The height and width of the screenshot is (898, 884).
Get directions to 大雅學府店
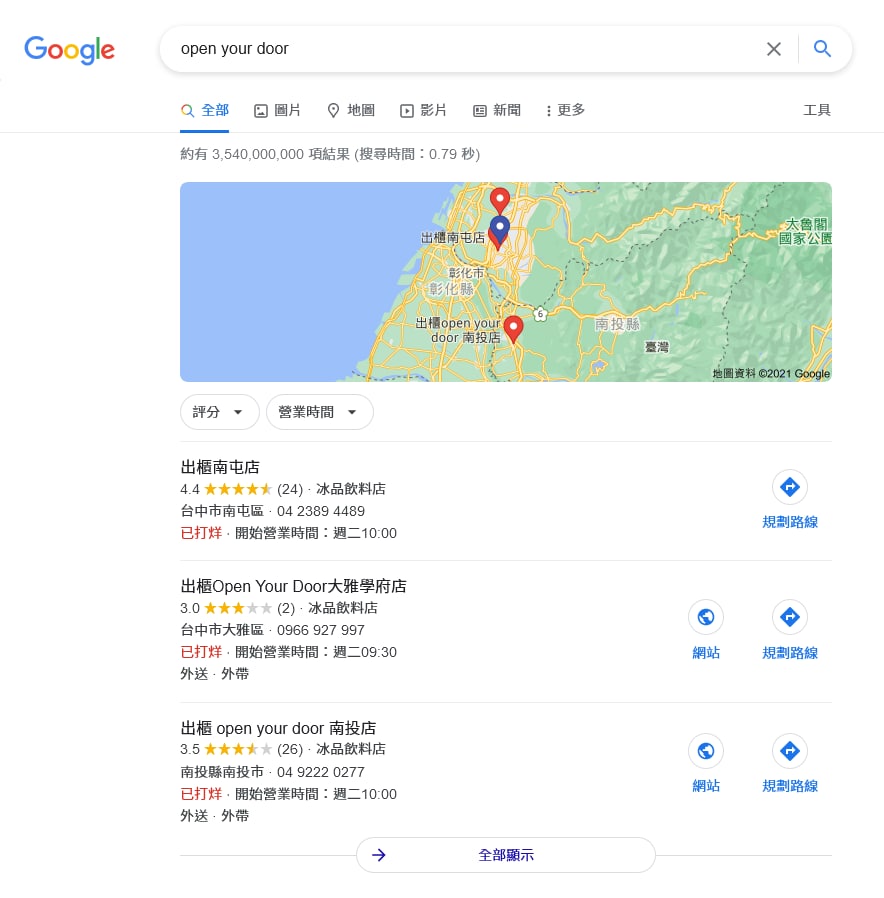click(x=790, y=629)
